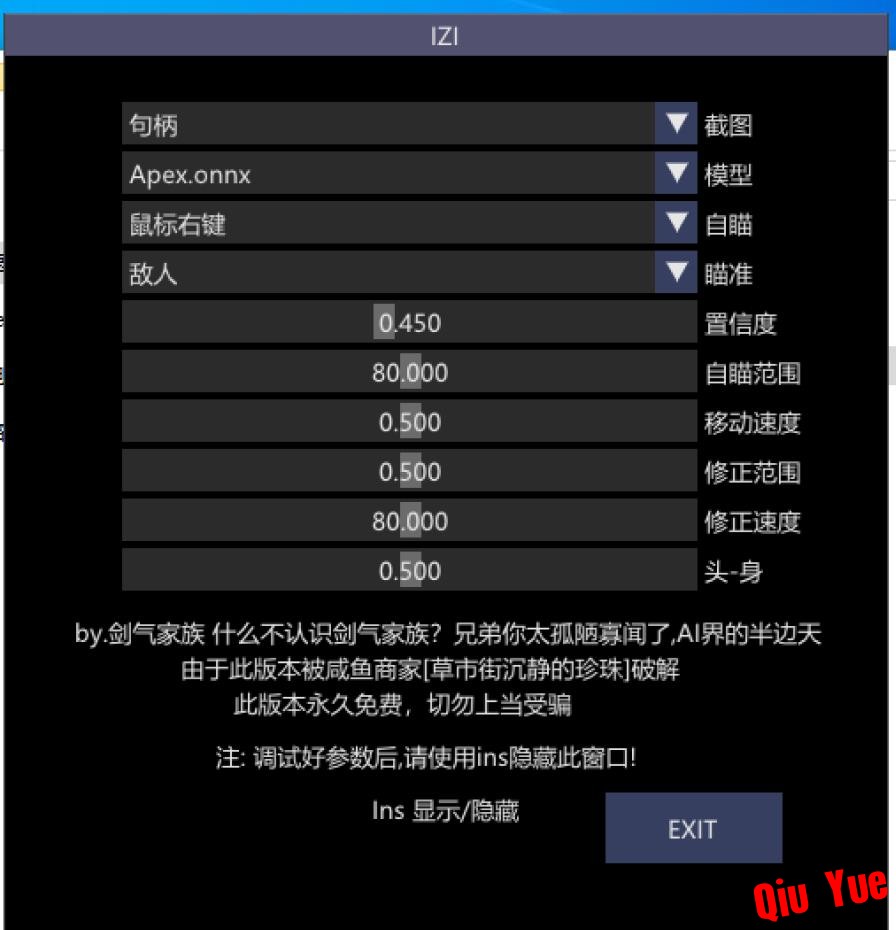
Task: Open the 鼠标右键 key binding dropdown
Action: tap(676, 223)
